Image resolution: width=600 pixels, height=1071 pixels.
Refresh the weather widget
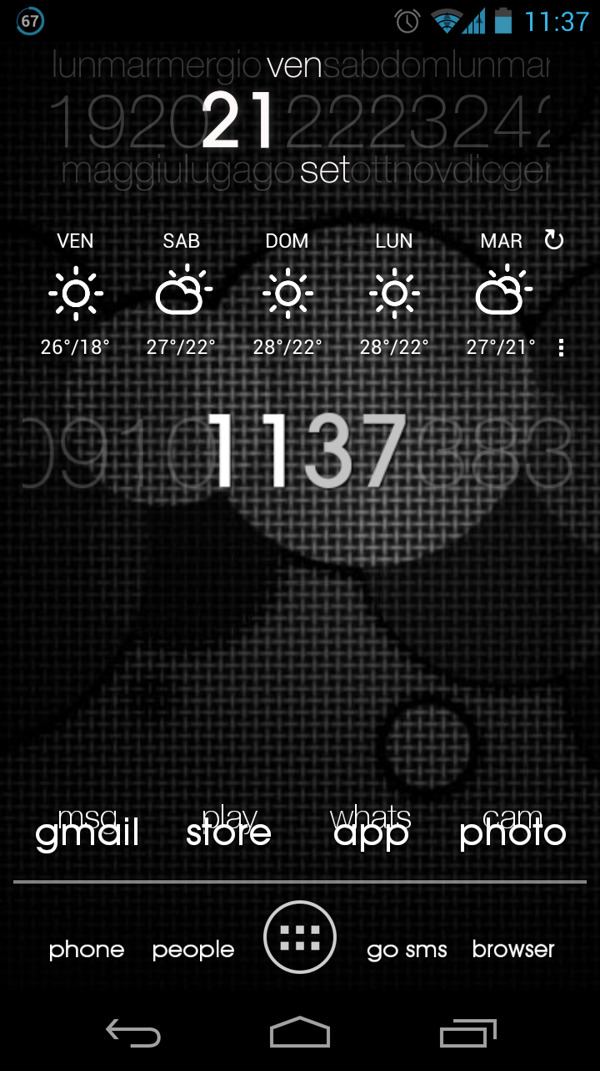553,240
